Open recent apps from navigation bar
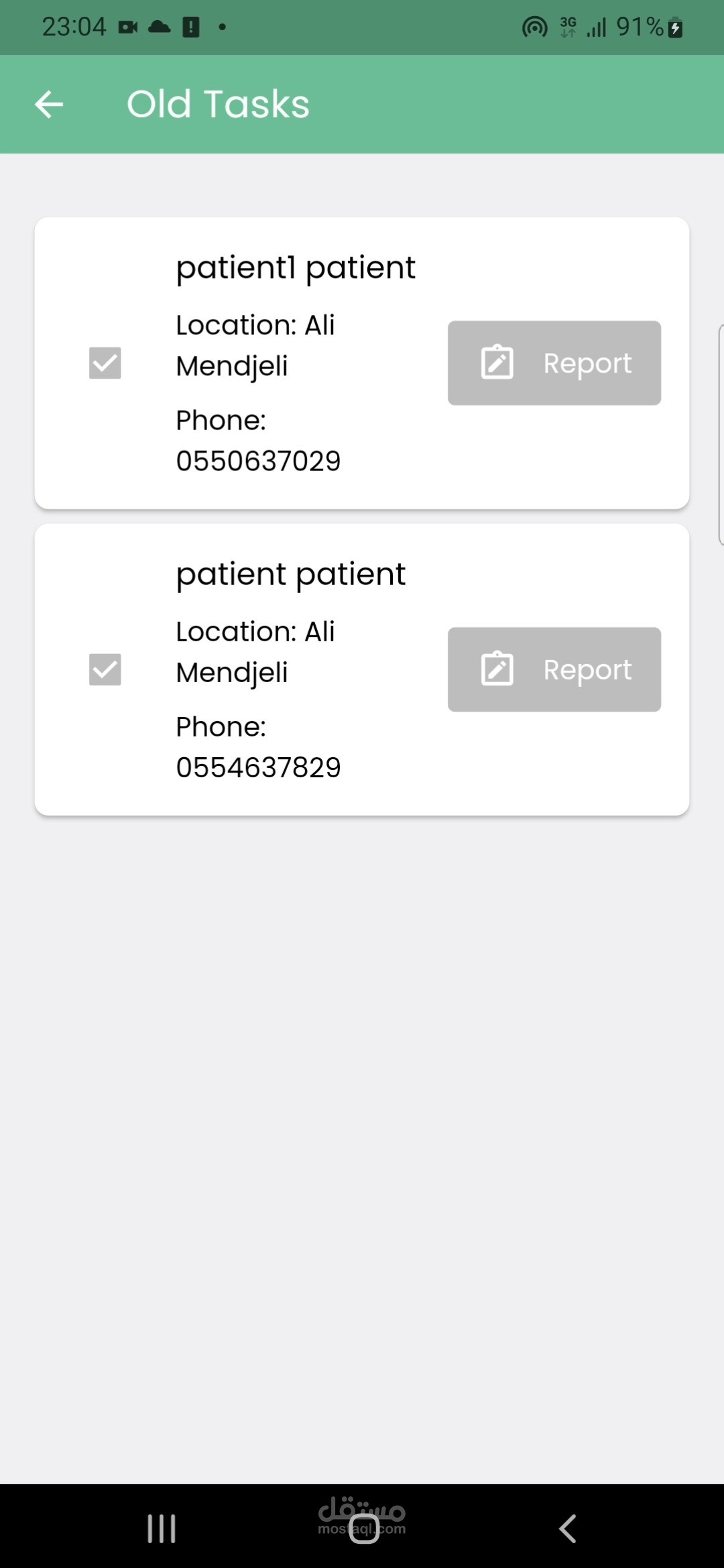The image size is (724, 1568). click(x=162, y=1528)
